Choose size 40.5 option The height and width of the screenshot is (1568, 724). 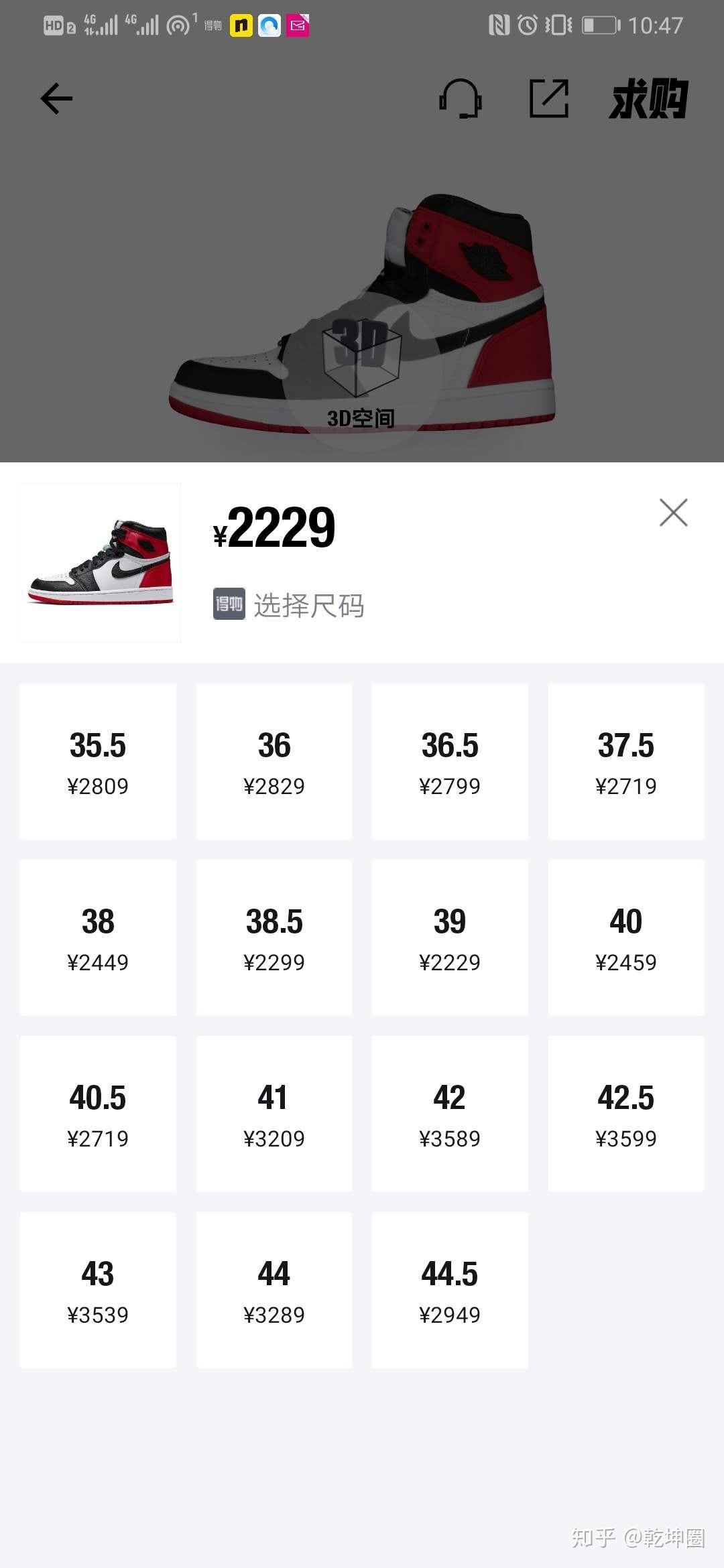coord(98,1114)
